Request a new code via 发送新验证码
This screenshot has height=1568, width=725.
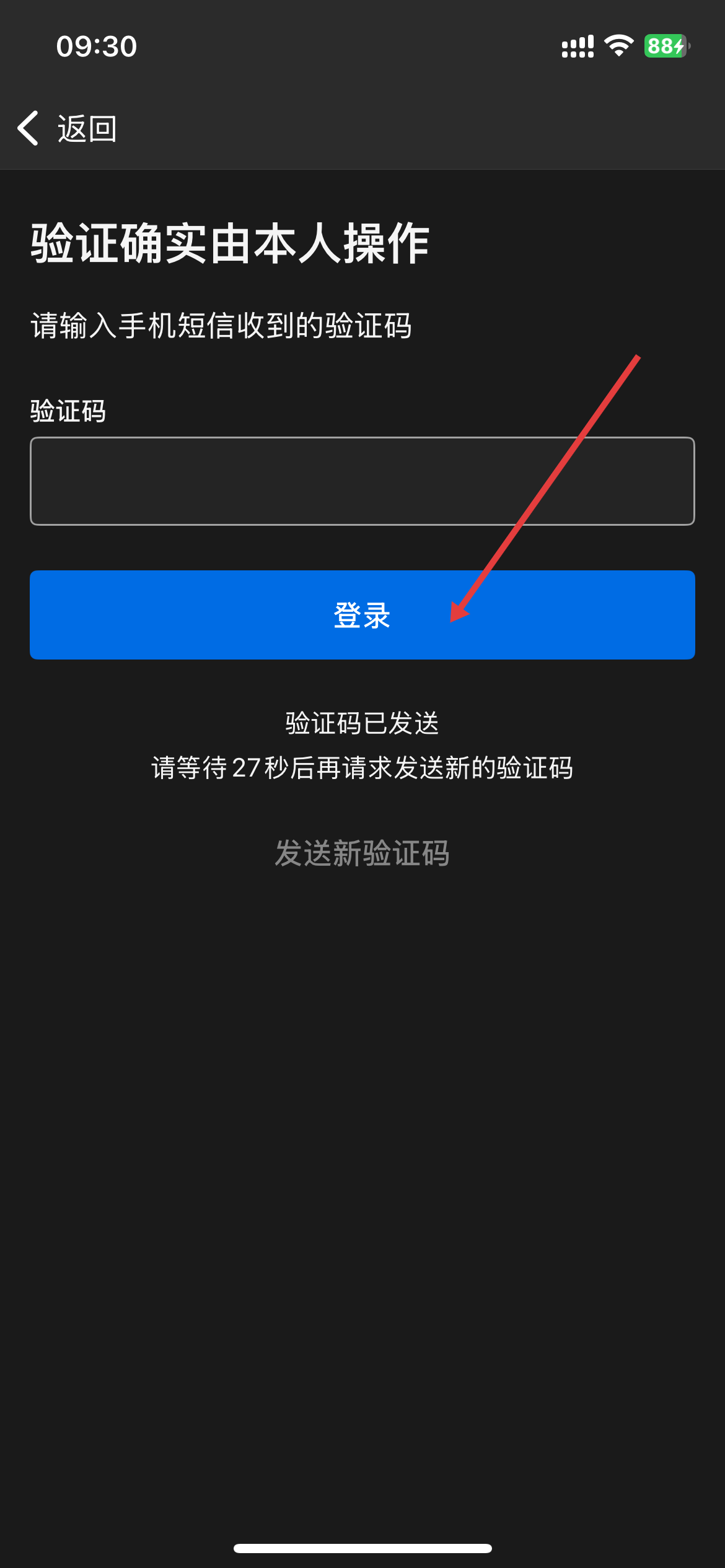[362, 853]
